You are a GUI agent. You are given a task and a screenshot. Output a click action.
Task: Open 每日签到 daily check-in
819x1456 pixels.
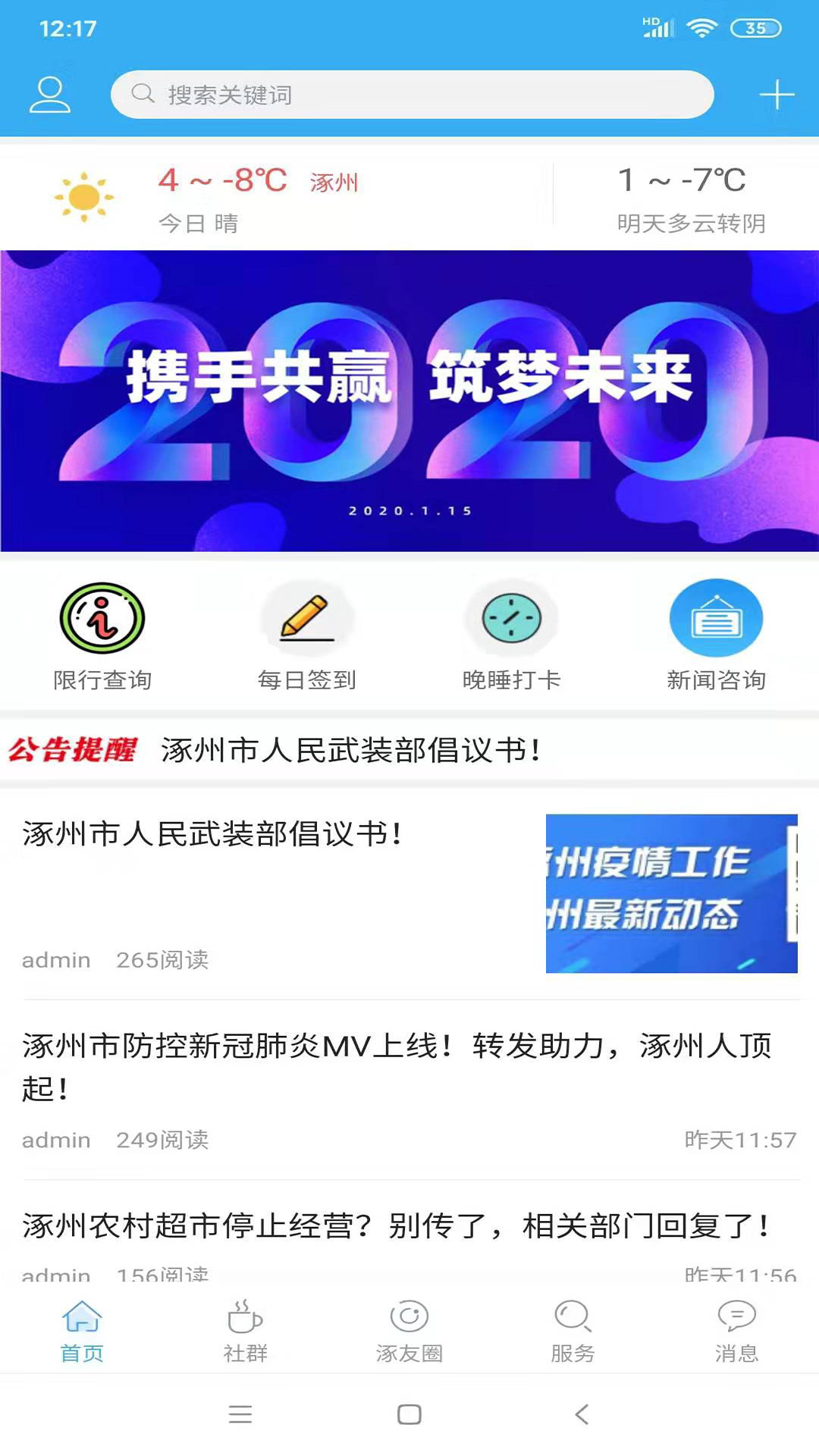point(307,635)
